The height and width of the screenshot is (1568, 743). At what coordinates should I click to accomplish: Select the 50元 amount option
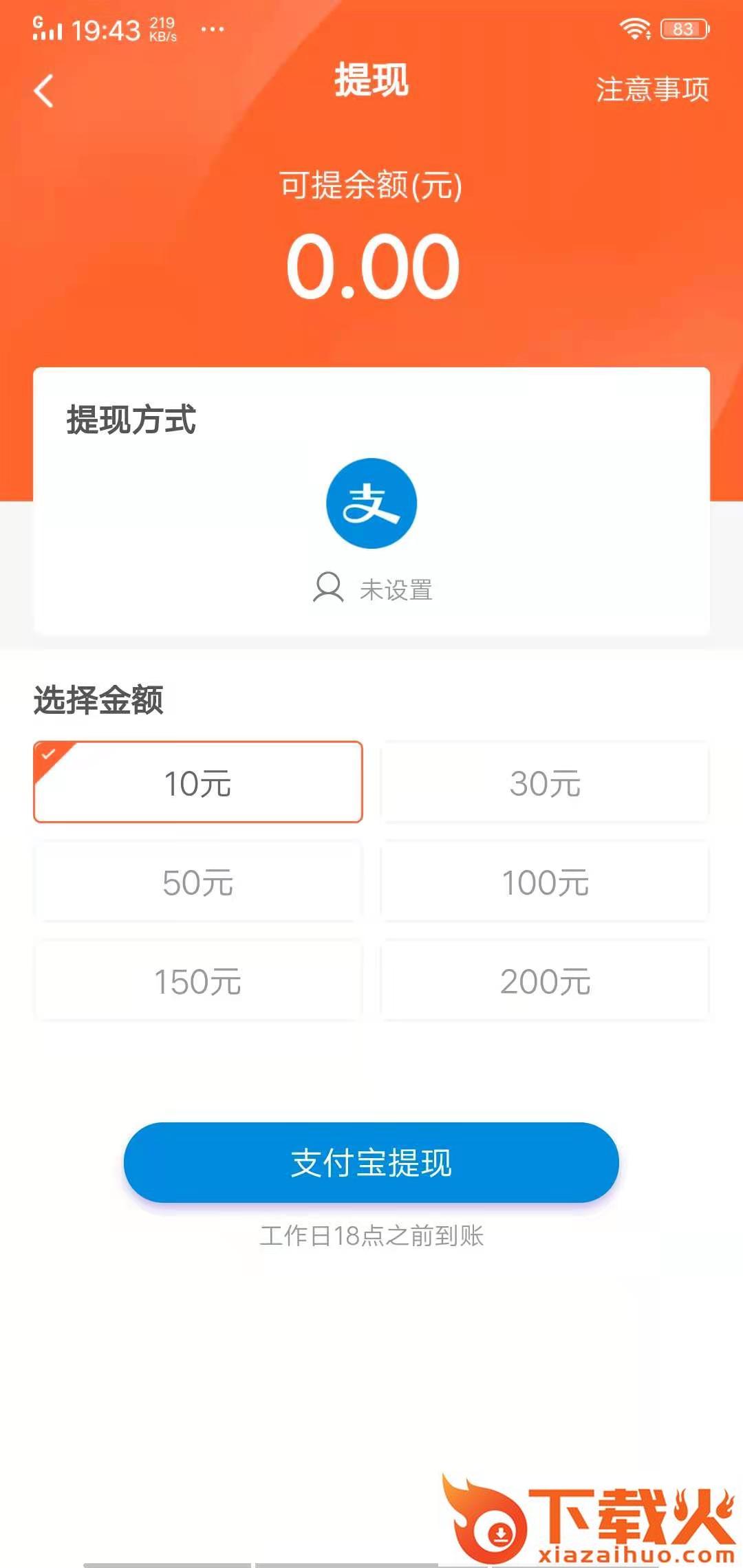[x=198, y=882]
